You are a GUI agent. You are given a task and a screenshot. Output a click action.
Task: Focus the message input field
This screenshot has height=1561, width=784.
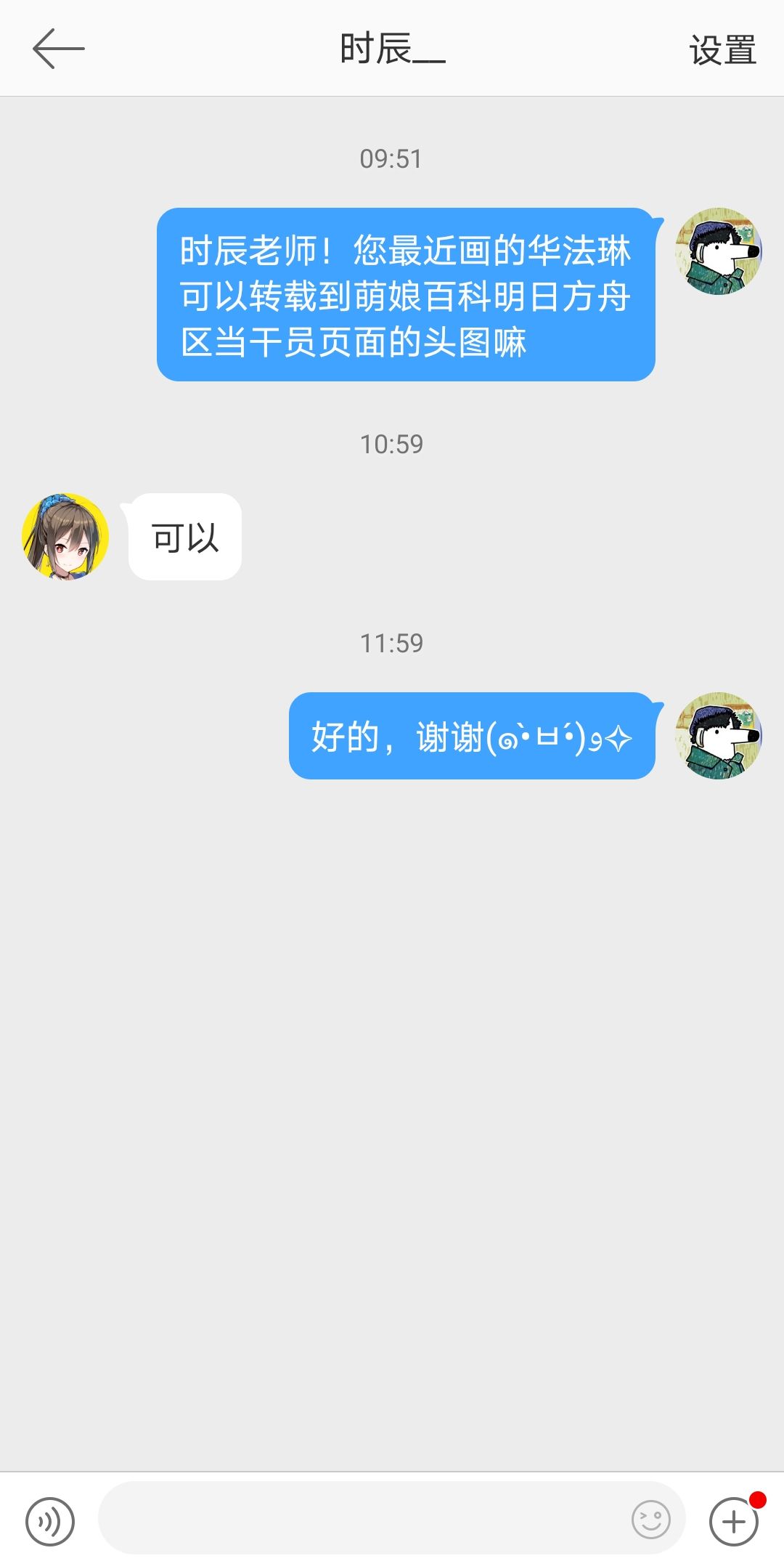(x=363, y=1519)
